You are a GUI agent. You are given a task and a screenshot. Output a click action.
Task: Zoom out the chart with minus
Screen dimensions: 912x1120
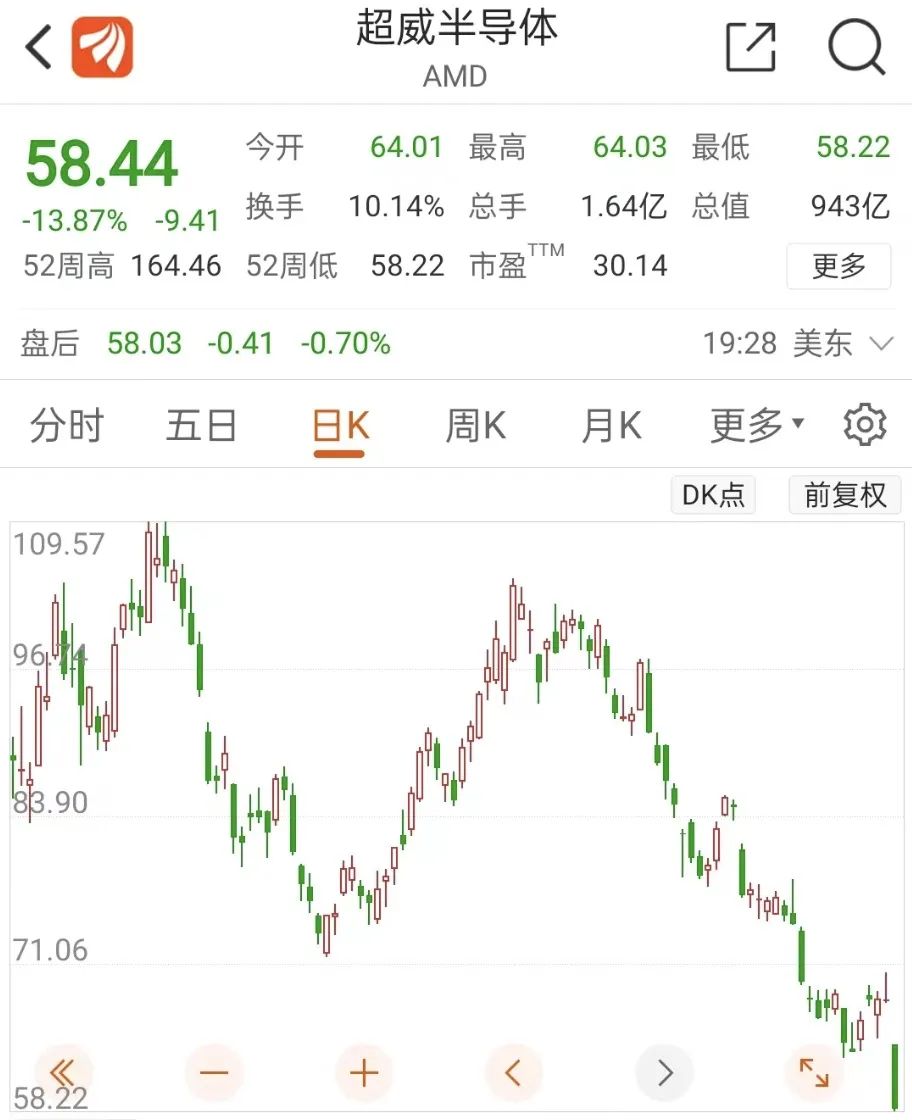pyautogui.click(x=214, y=1074)
